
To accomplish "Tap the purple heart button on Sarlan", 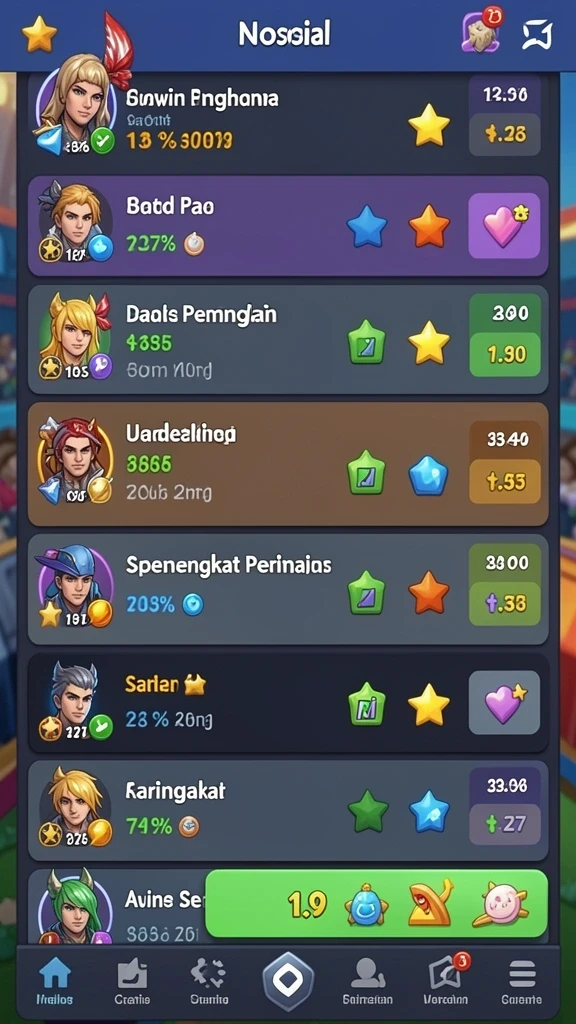I will (504, 703).
